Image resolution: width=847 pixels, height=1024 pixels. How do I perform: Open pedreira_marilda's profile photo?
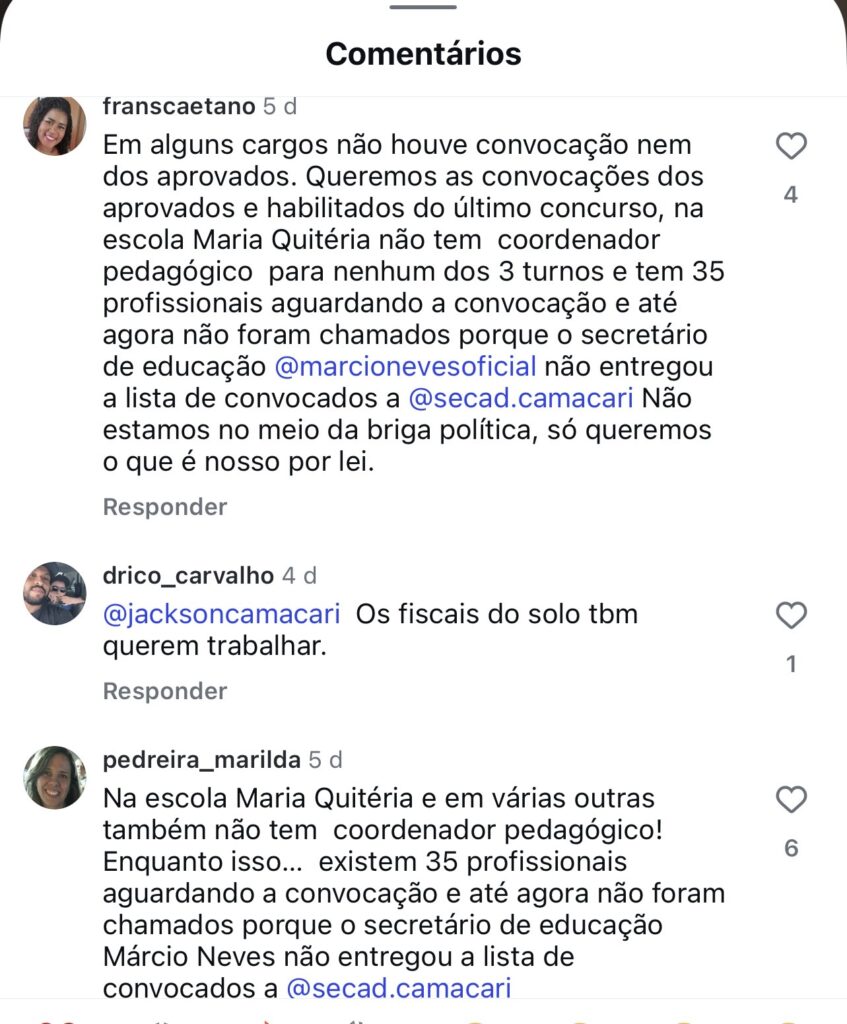(55, 777)
